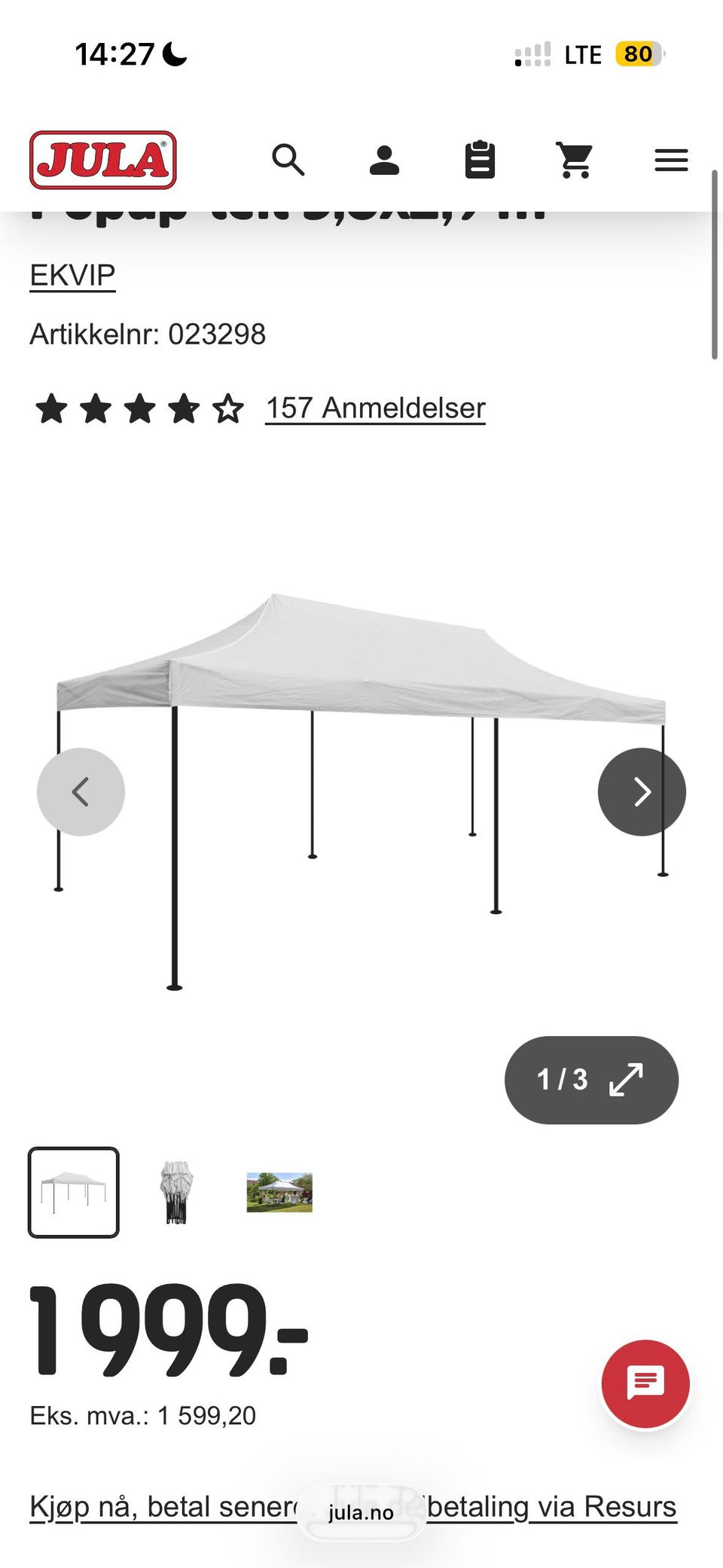This screenshot has height=1568, width=723.
Task: Open the shopping list clipboard icon
Action: pos(480,160)
